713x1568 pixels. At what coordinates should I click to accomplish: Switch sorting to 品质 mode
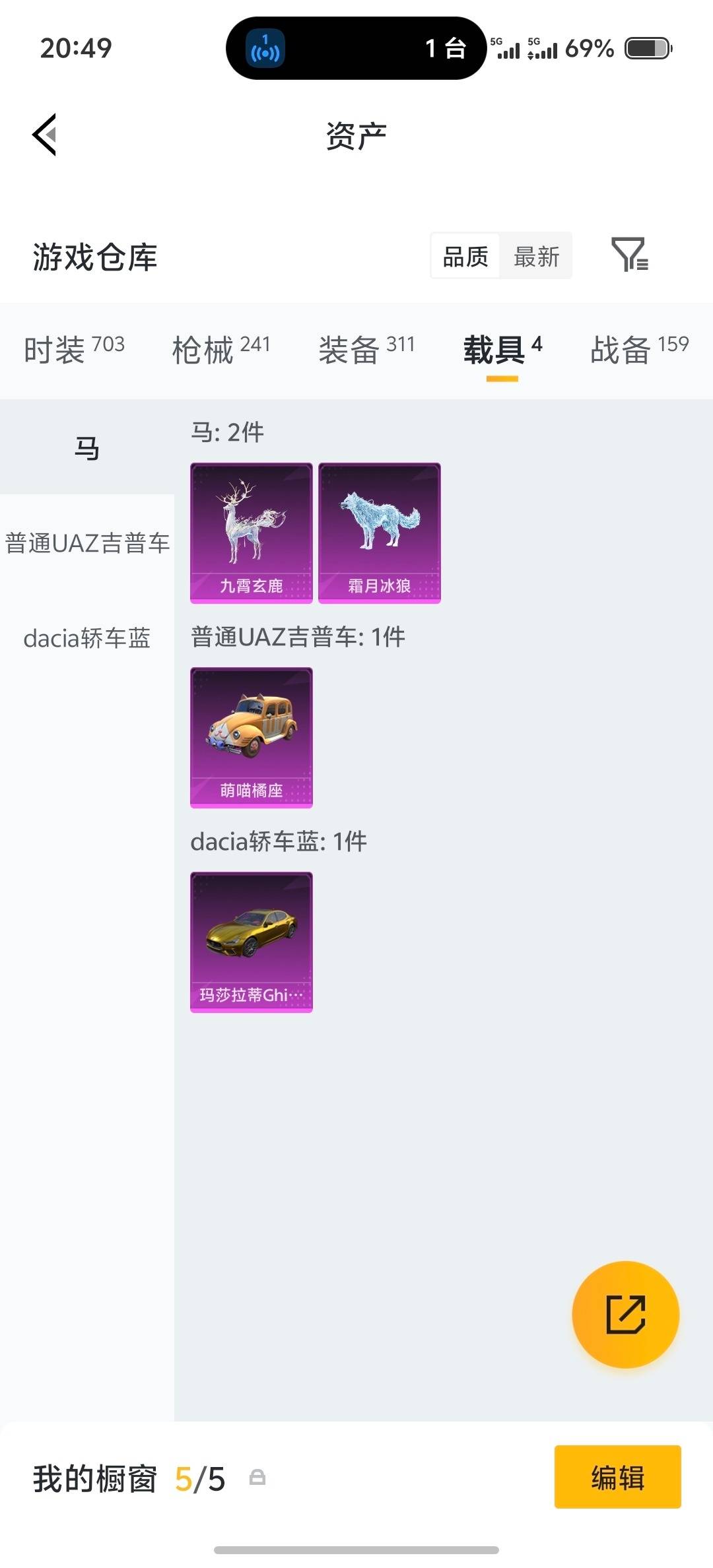[464, 256]
